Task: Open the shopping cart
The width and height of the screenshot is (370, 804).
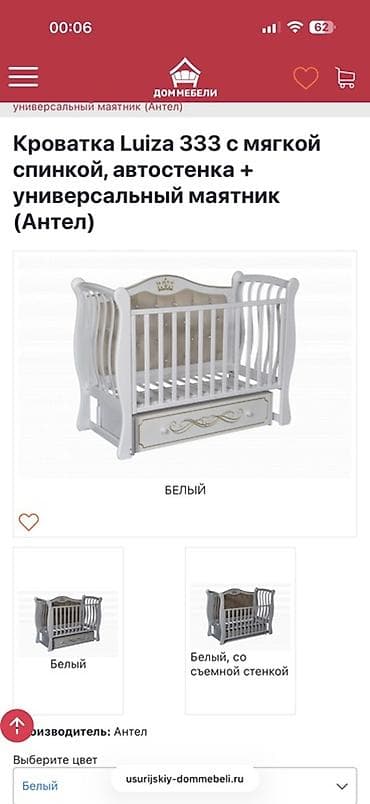Action: point(345,78)
